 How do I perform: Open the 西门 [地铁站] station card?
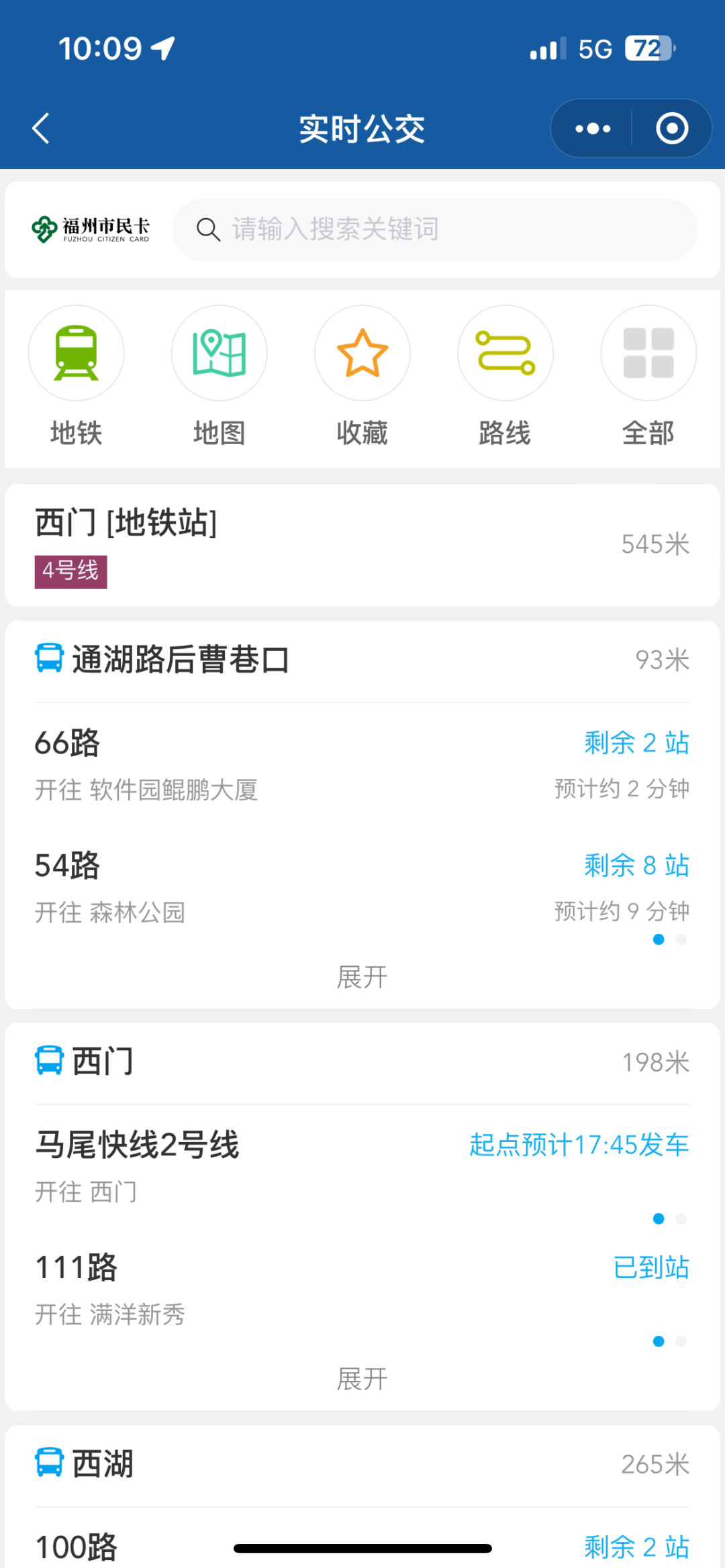pos(362,545)
